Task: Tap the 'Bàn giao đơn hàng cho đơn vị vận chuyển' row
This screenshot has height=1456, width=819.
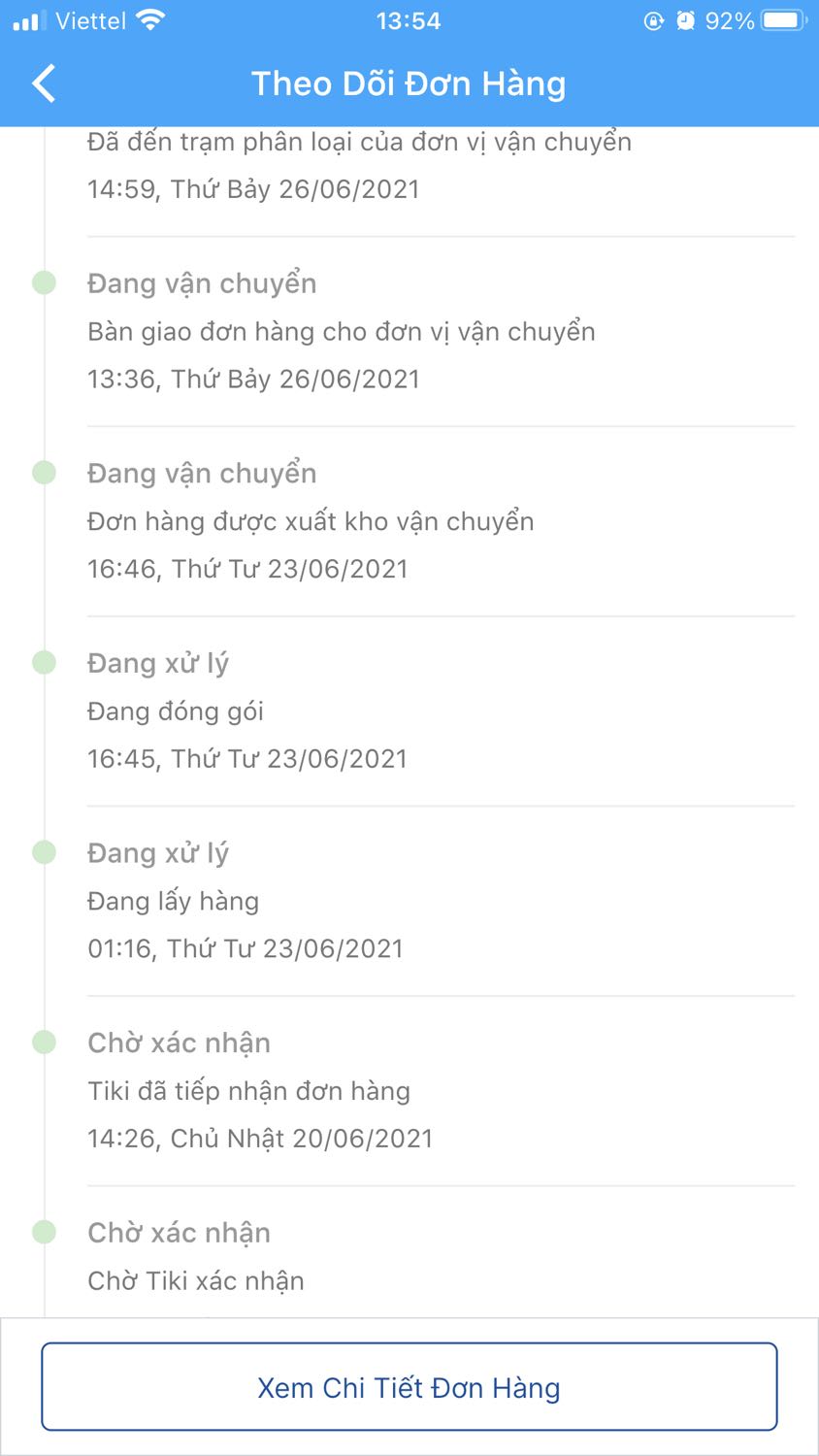Action: [x=341, y=331]
